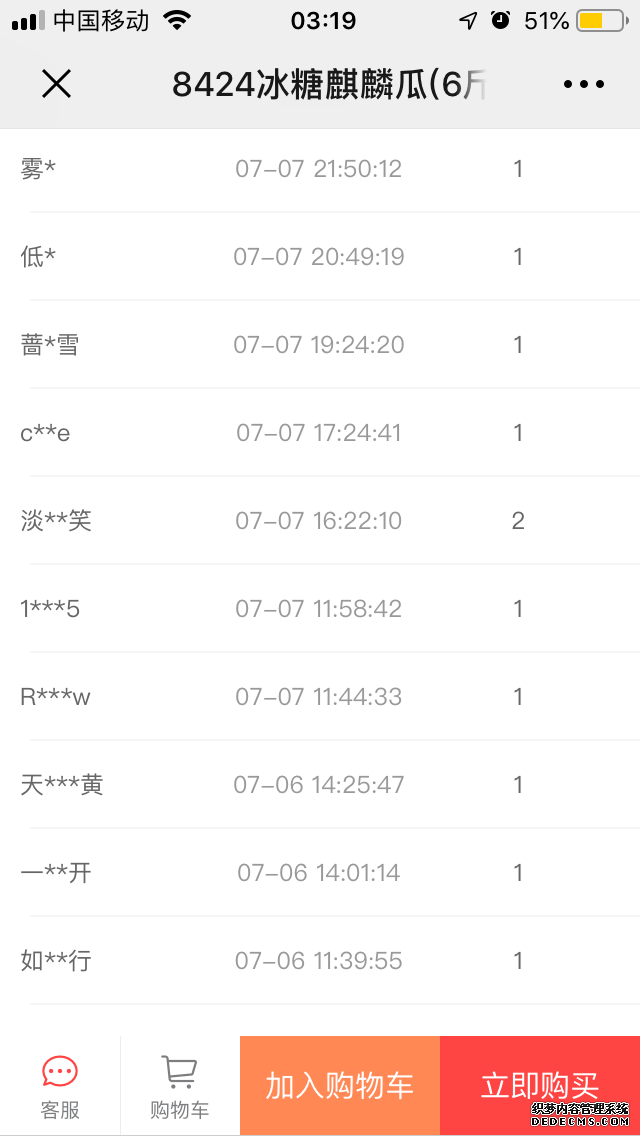Close the product page with the X
640x1136 pixels.
tap(57, 85)
